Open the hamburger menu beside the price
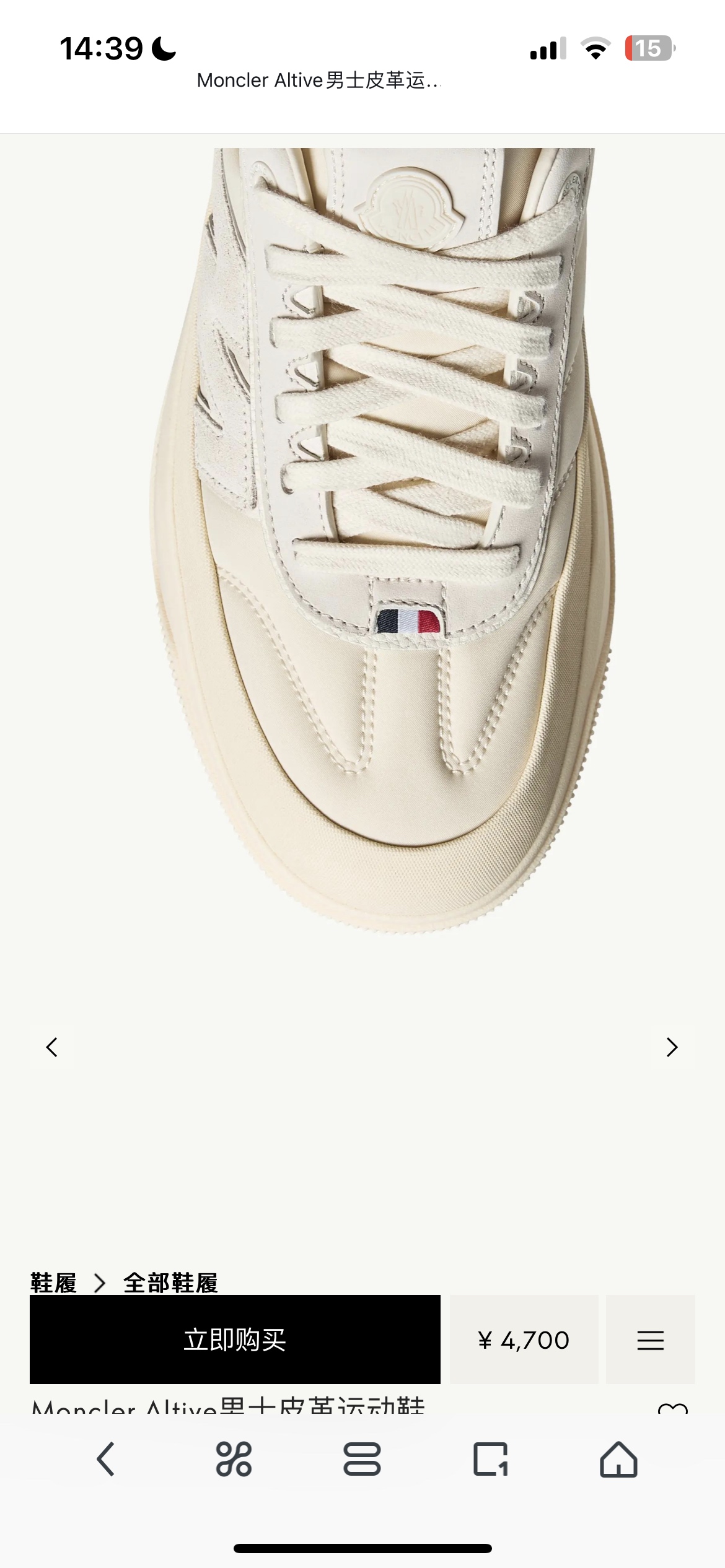This screenshot has width=725, height=1568. pos(651,1339)
